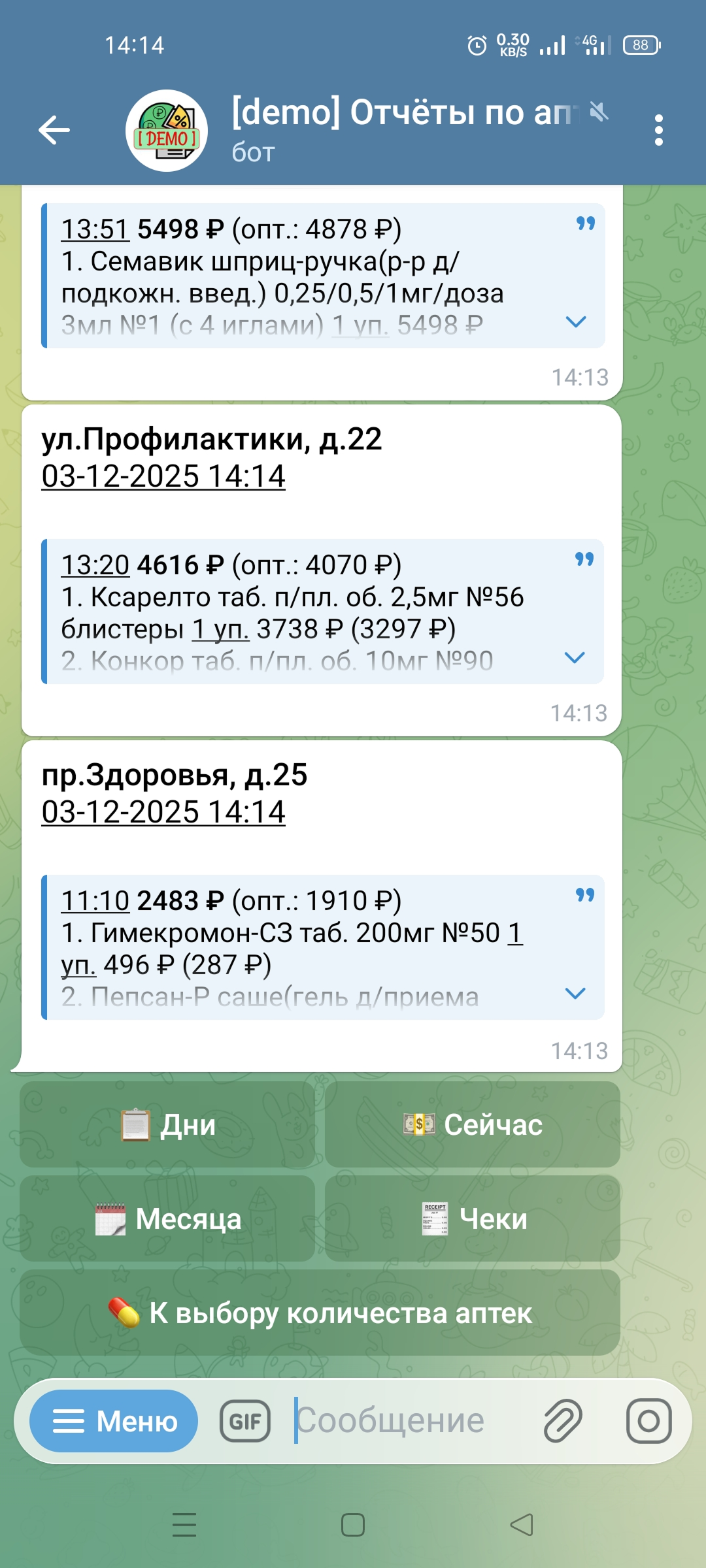Expand the 13:51 Семавик quote block
This screenshot has height=1568, width=706.
click(x=575, y=322)
